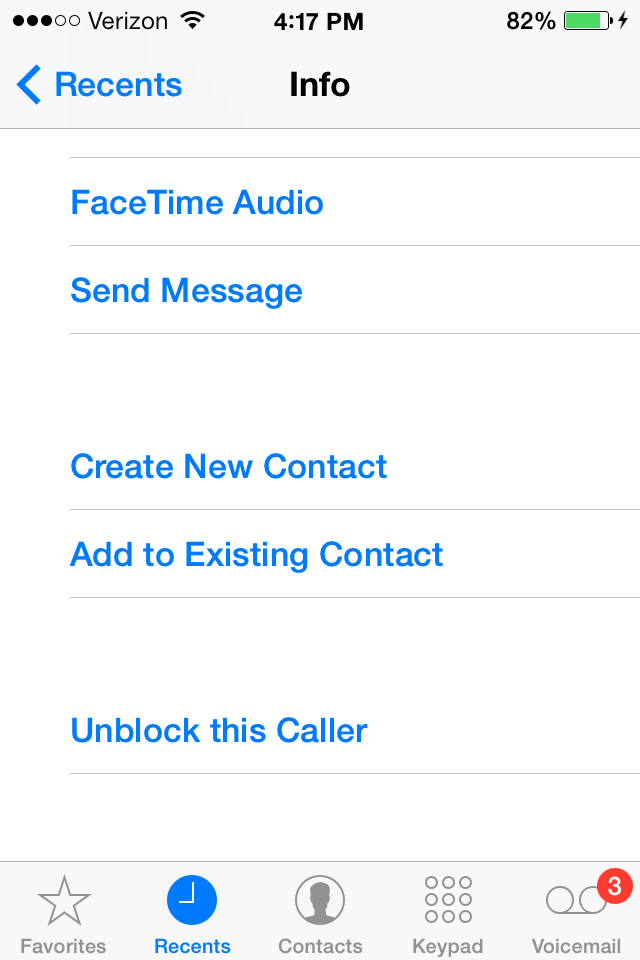Unblock this Caller
Screen dimensions: 640x960
pyautogui.click(x=219, y=731)
